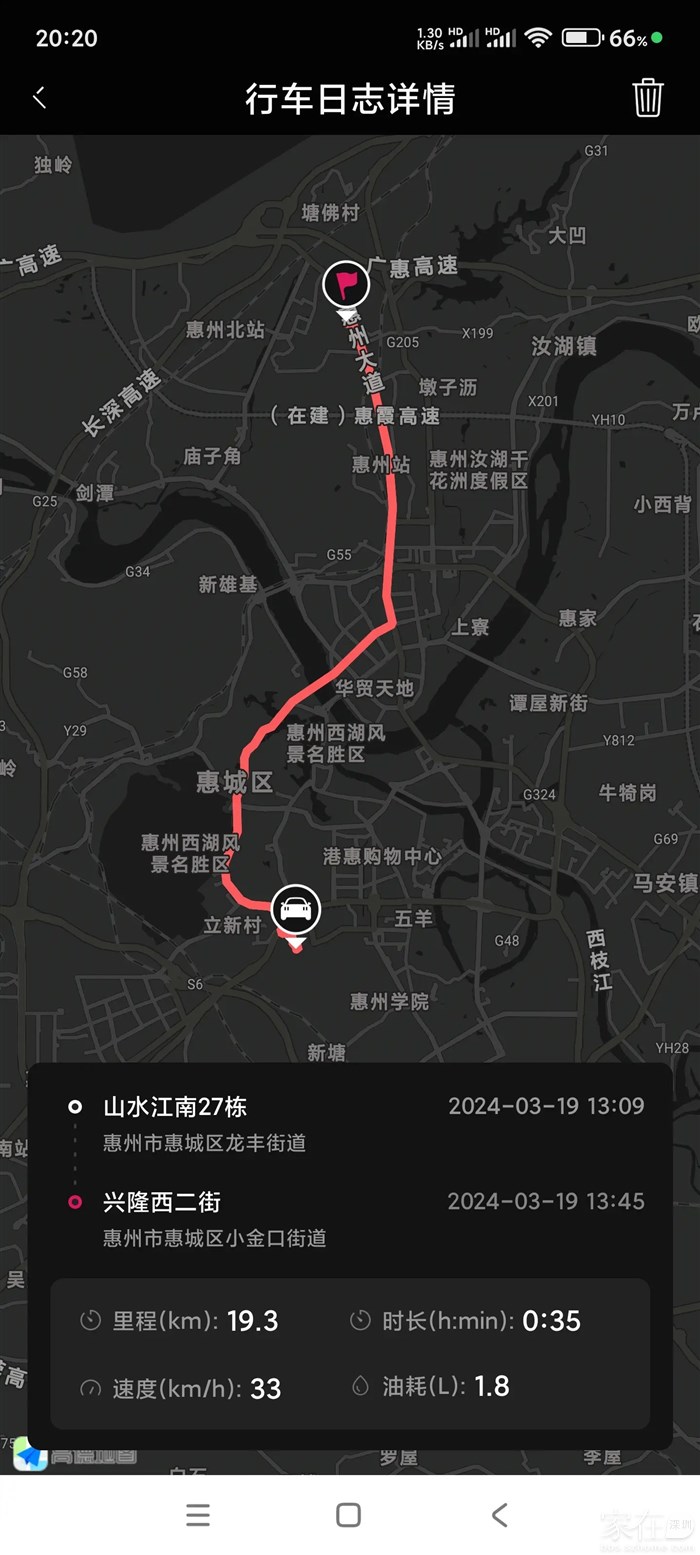The height and width of the screenshot is (1555, 700).
Task: Open recent apps from the navigation bar
Action: [x=198, y=1514]
